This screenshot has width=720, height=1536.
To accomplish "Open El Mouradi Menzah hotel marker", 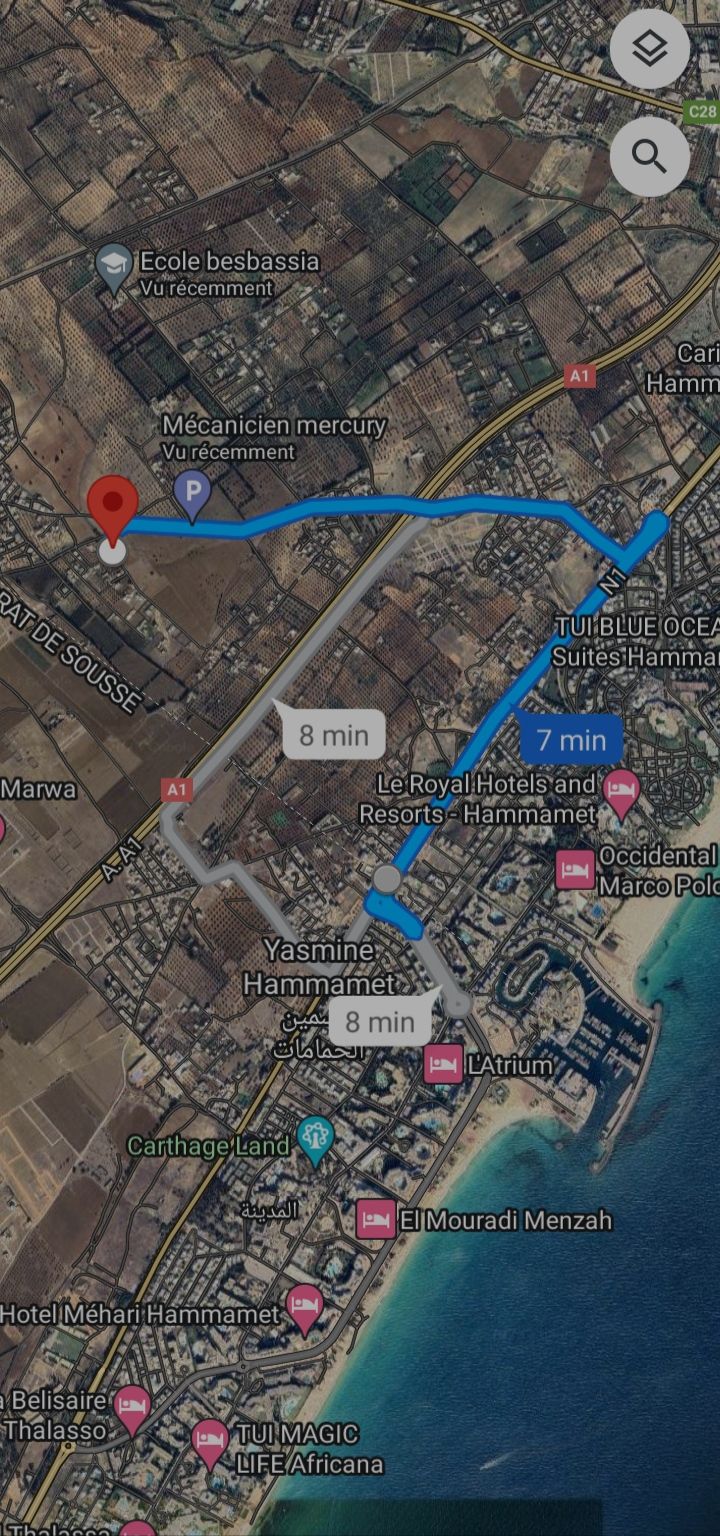I will pyautogui.click(x=376, y=1219).
